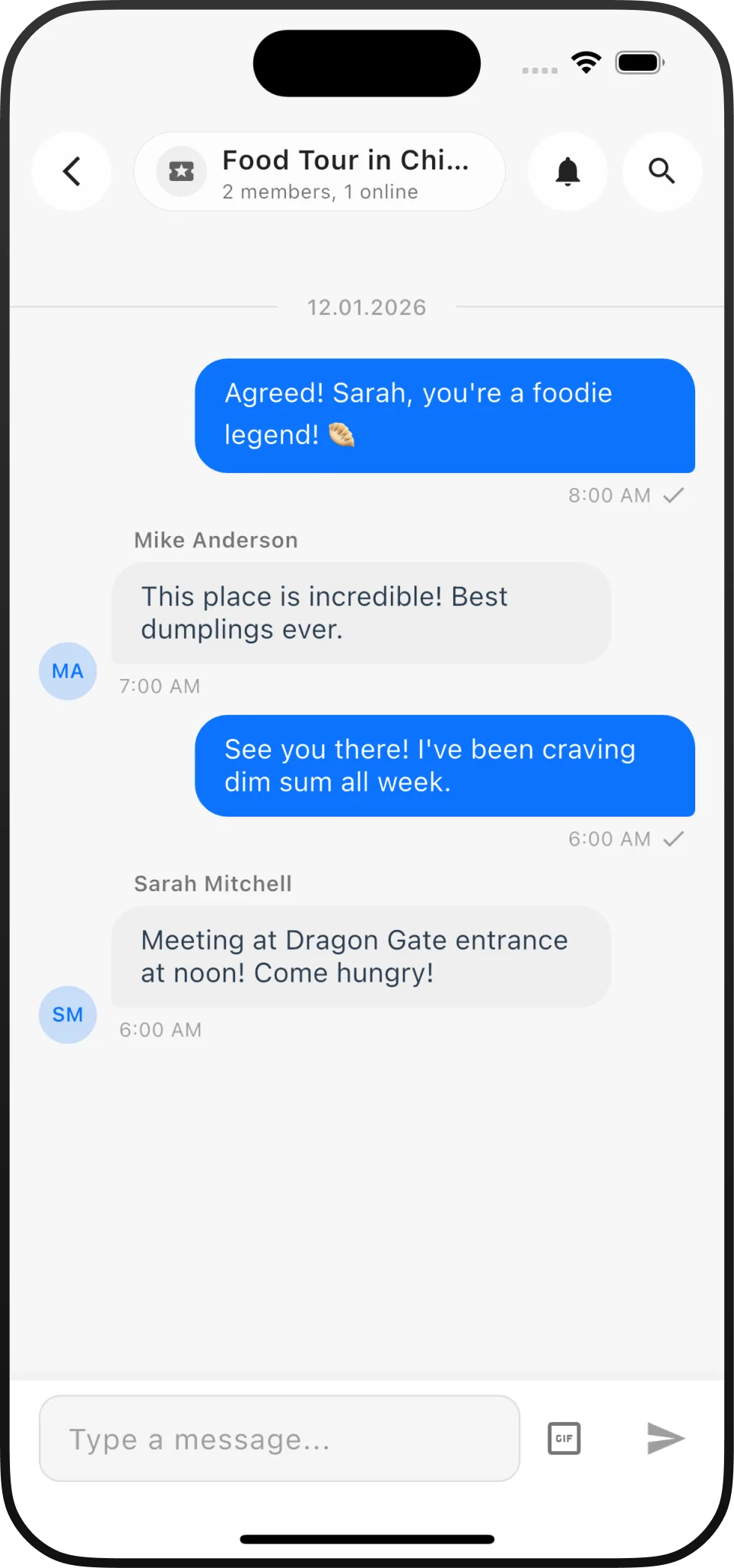This screenshot has width=734, height=1568.
Task: Tap the back arrow to leave chat
Action: click(x=71, y=171)
